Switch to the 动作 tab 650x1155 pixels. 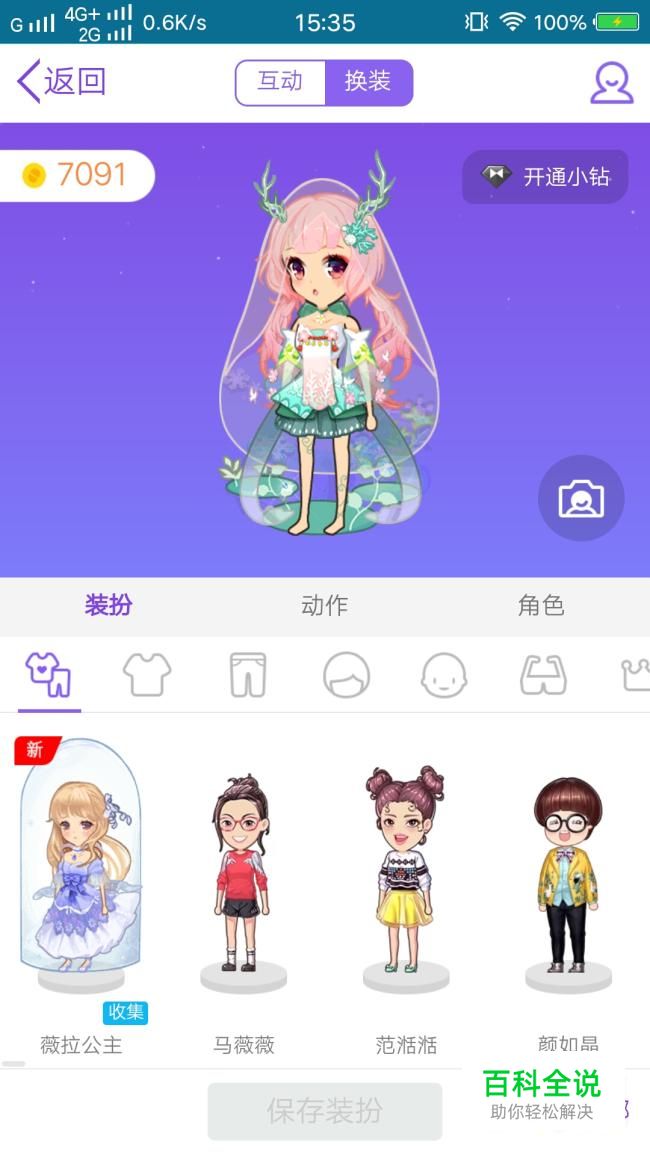pos(324,605)
